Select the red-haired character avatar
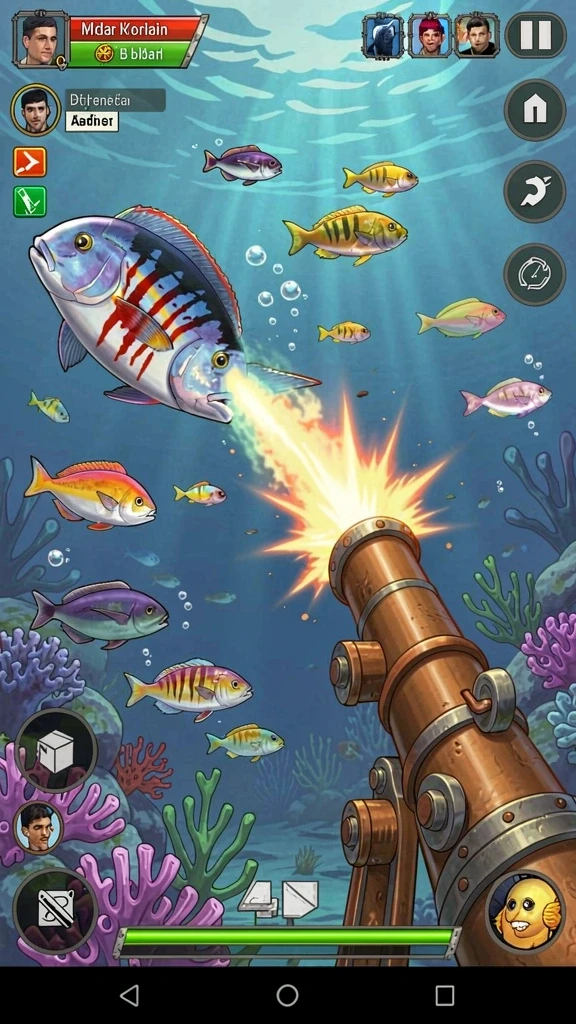Viewport: 576px width, 1024px height. (x=430, y=35)
